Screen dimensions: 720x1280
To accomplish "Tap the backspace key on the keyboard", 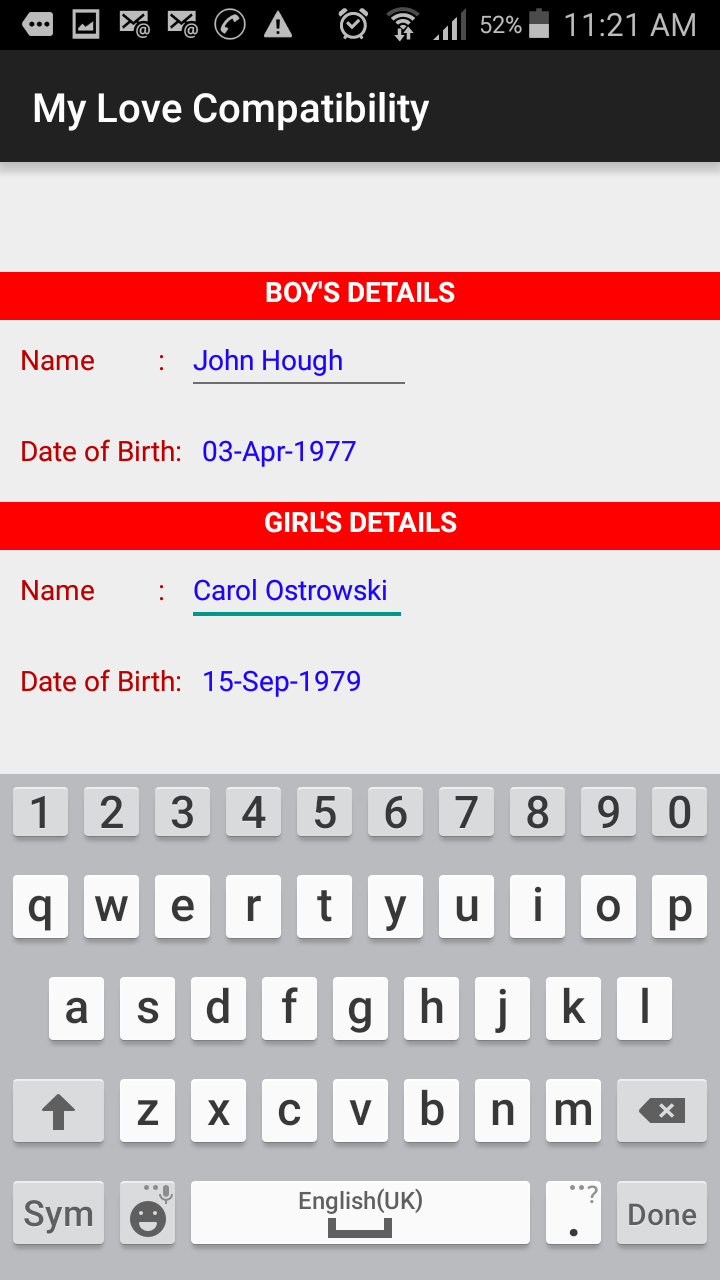I will click(x=661, y=1110).
